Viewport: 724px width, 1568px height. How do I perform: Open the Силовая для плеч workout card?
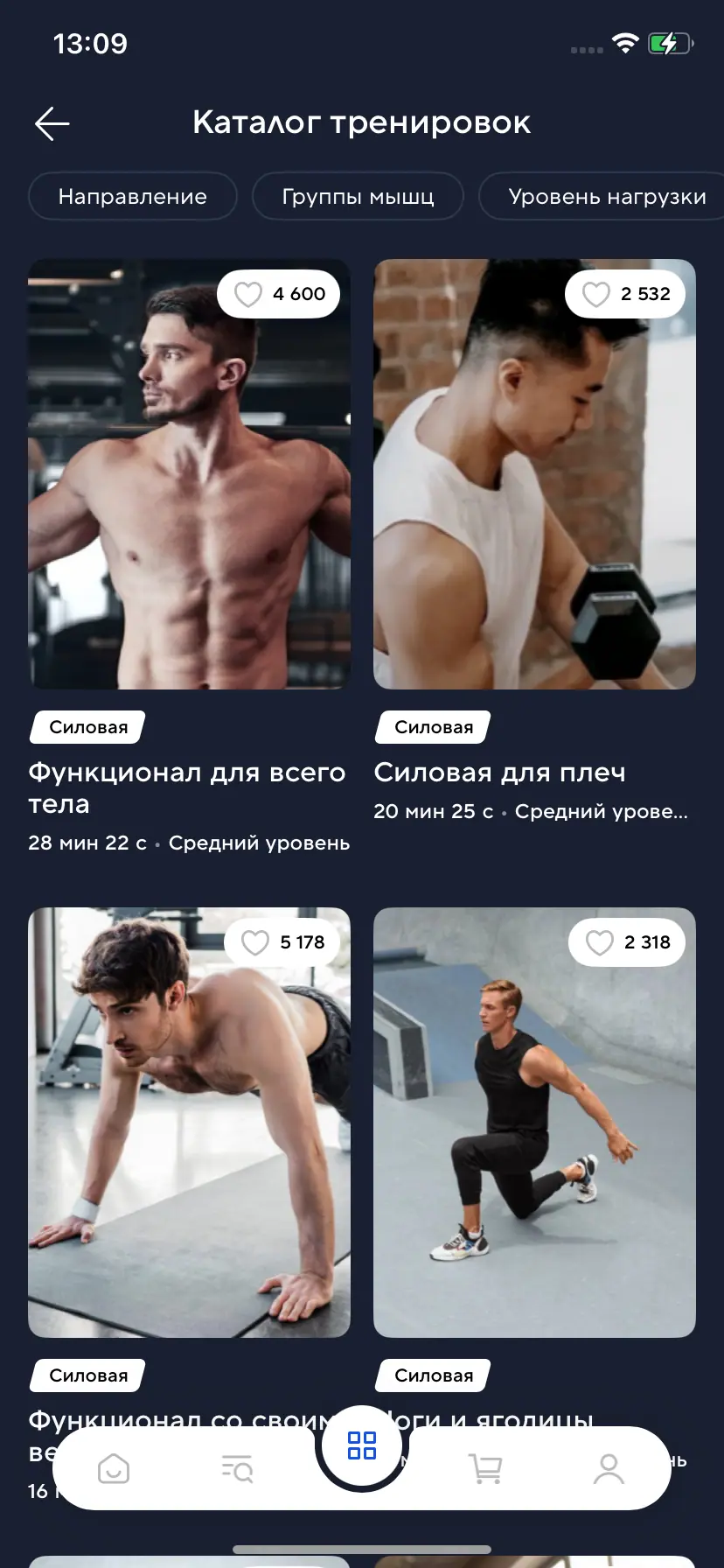point(534,490)
